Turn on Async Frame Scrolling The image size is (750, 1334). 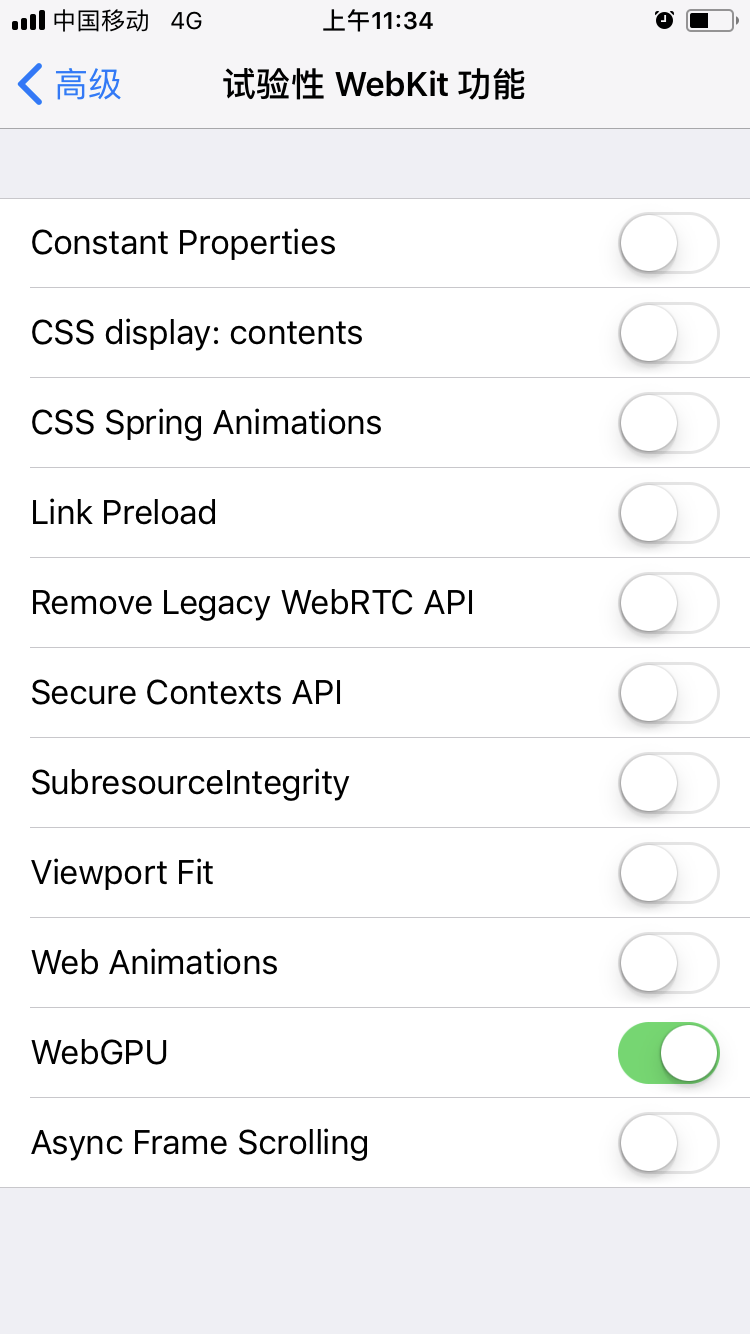pos(668,1143)
